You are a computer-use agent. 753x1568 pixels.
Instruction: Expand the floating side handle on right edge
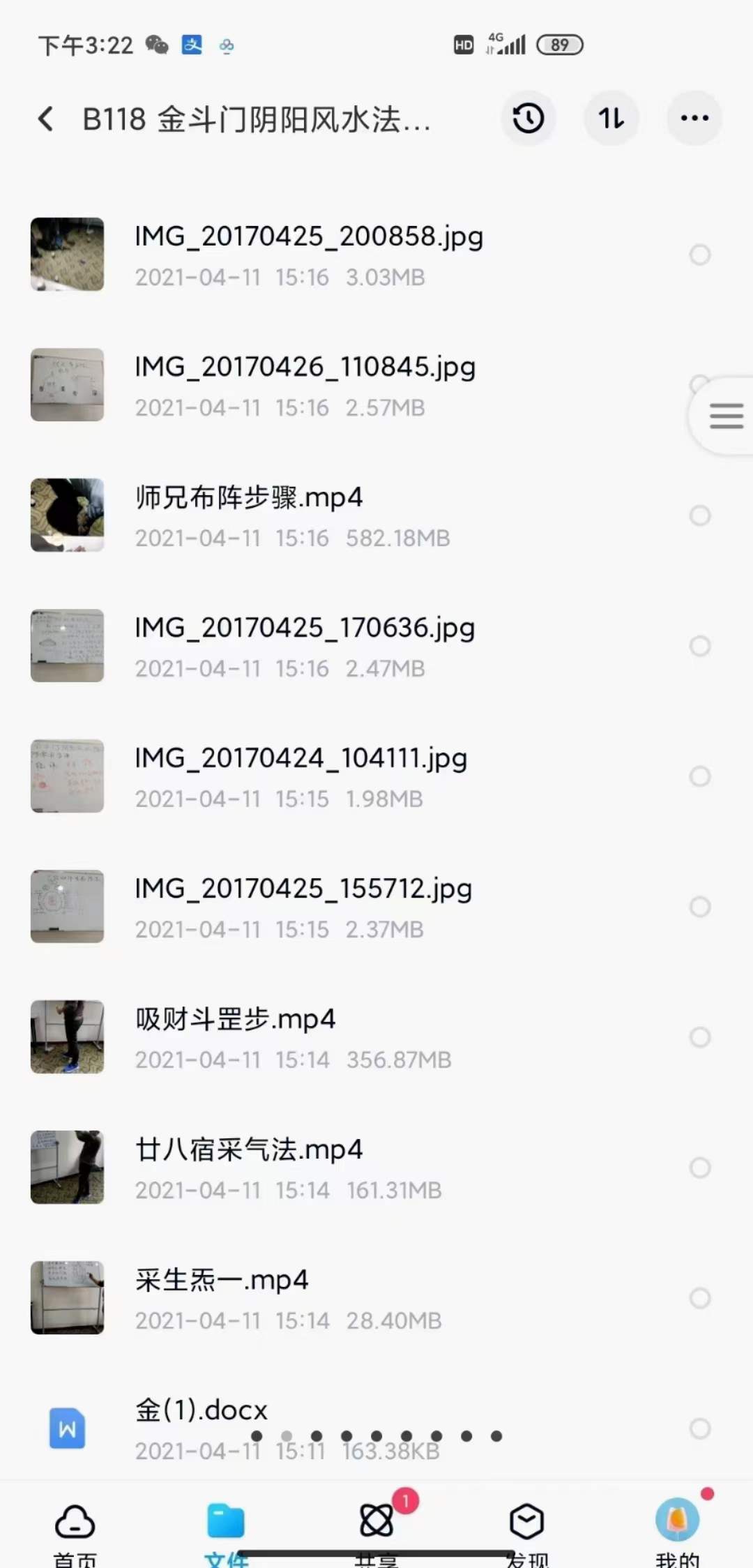[x=725, y=415]
